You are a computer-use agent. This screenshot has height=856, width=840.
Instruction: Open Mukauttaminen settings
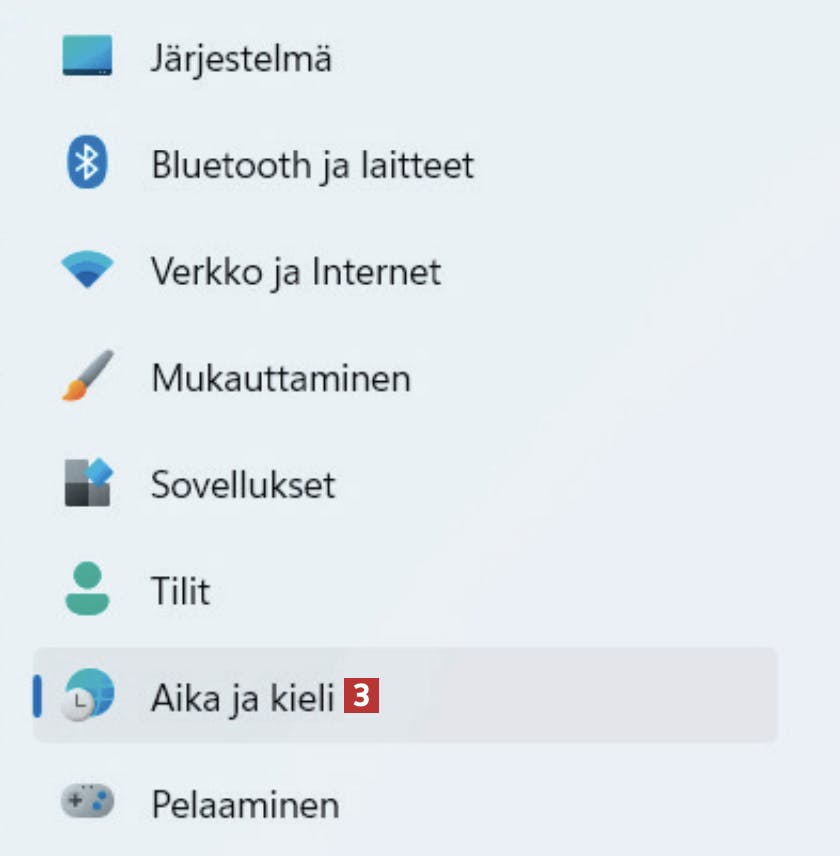tap(280, 379)
